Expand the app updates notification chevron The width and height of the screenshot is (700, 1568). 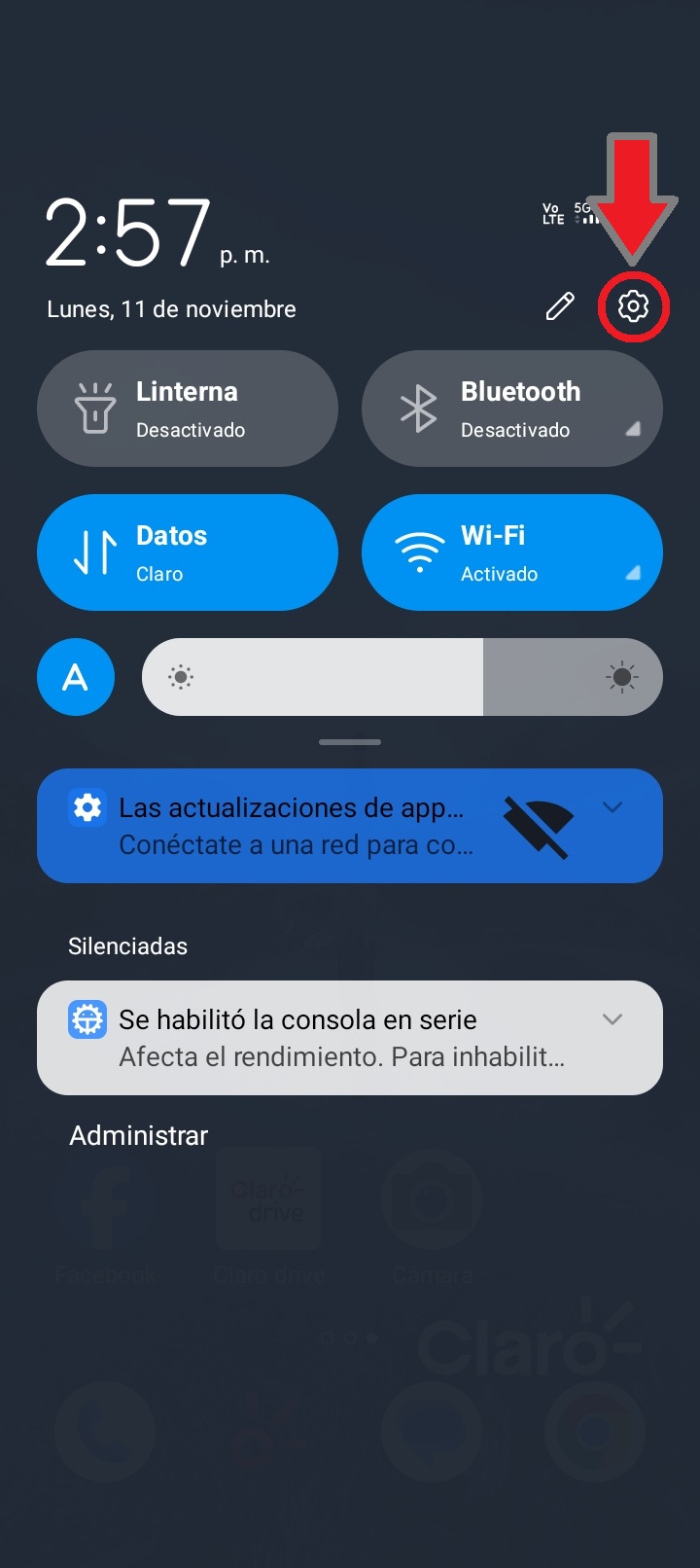click(612, 807)
